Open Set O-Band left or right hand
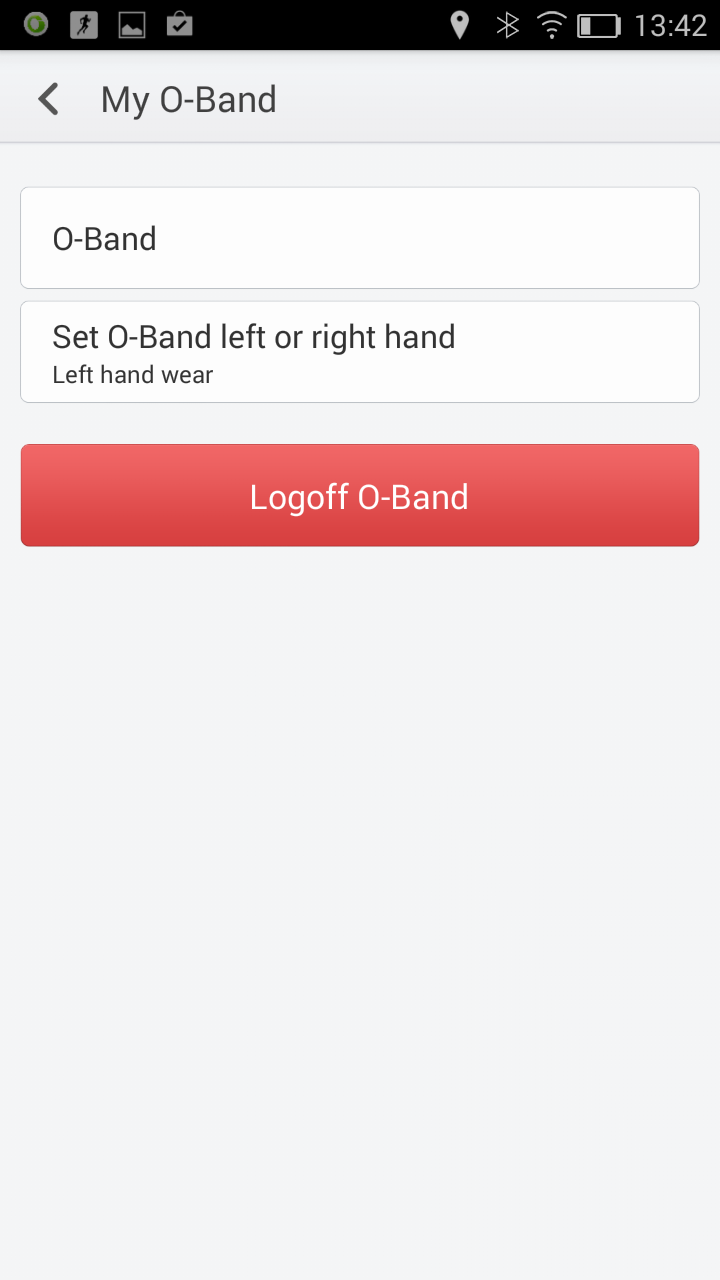Image resolution: width=720 pixels, height=1280 pixels. (359, 352)
